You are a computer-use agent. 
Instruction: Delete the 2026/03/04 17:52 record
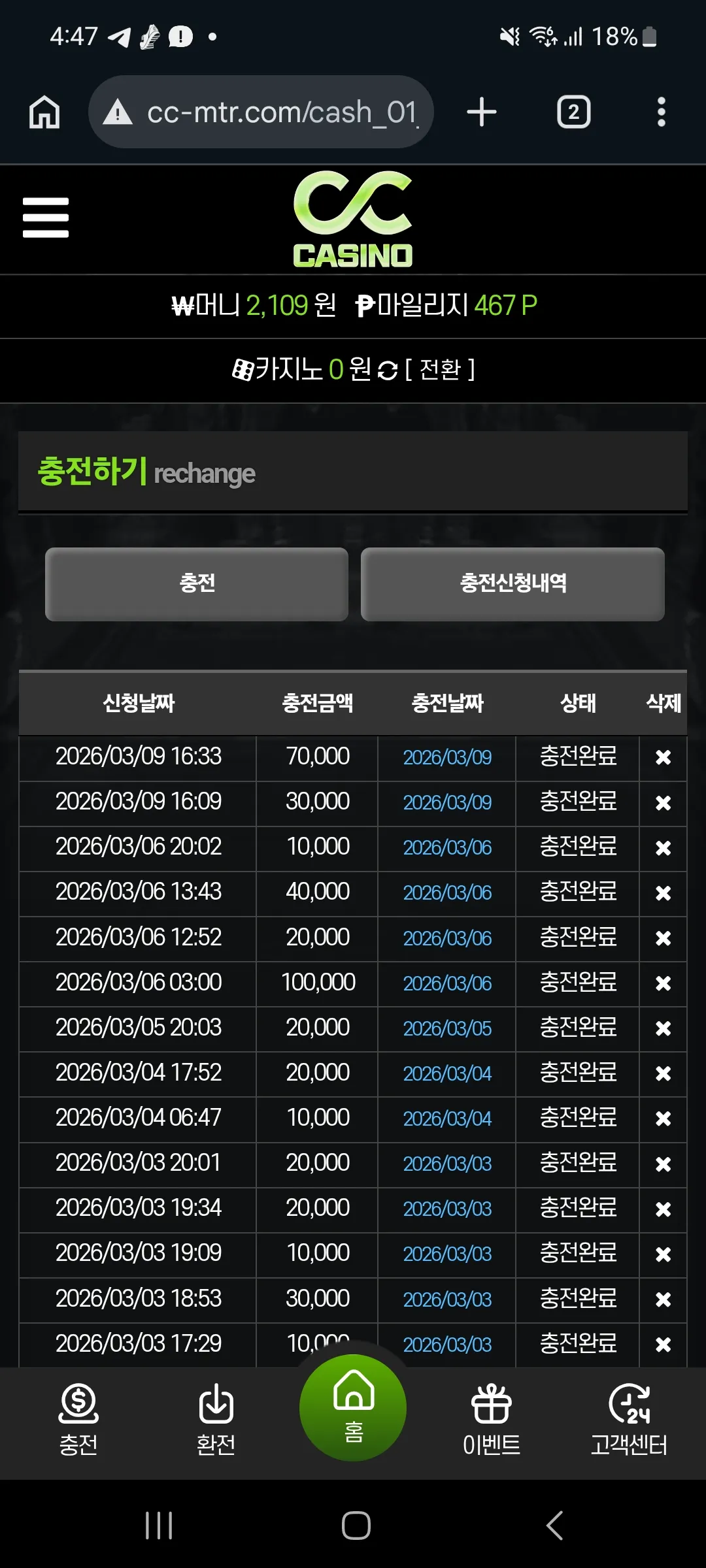(663, 1073)
